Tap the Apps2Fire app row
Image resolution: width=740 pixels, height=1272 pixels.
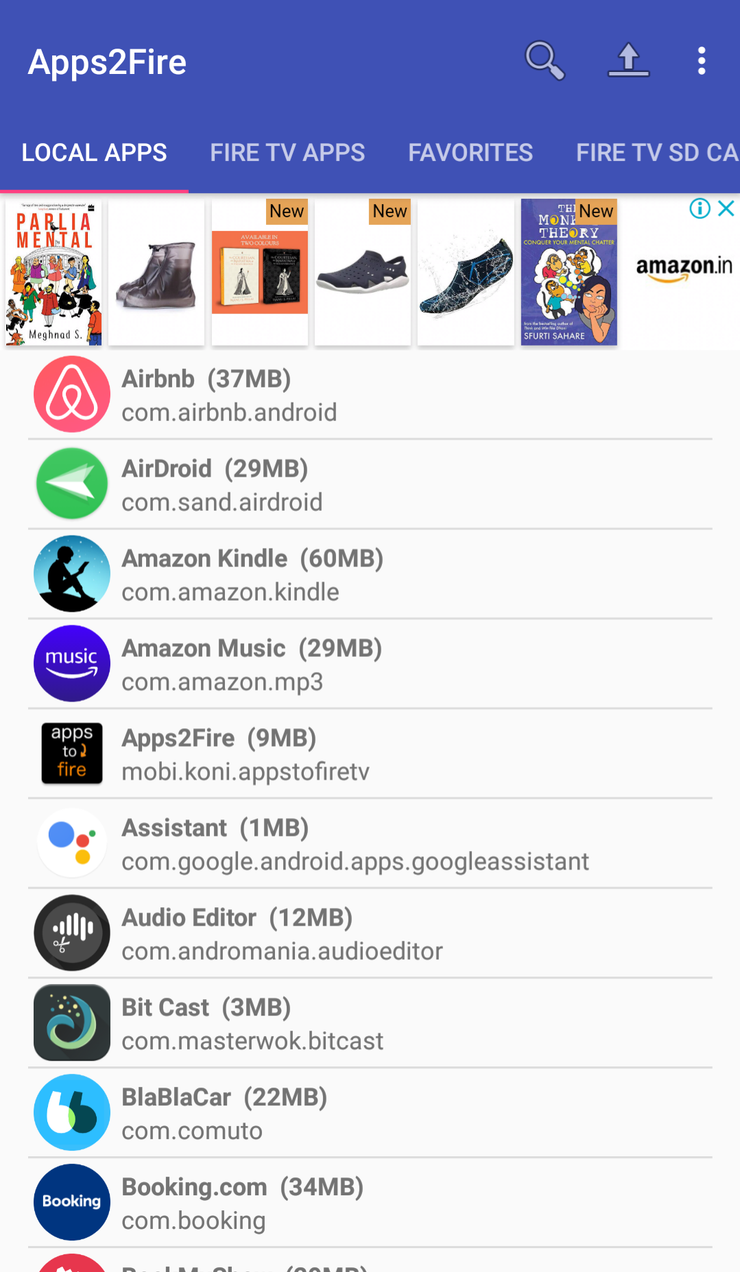pyautogui.click(x=370, y=755)
